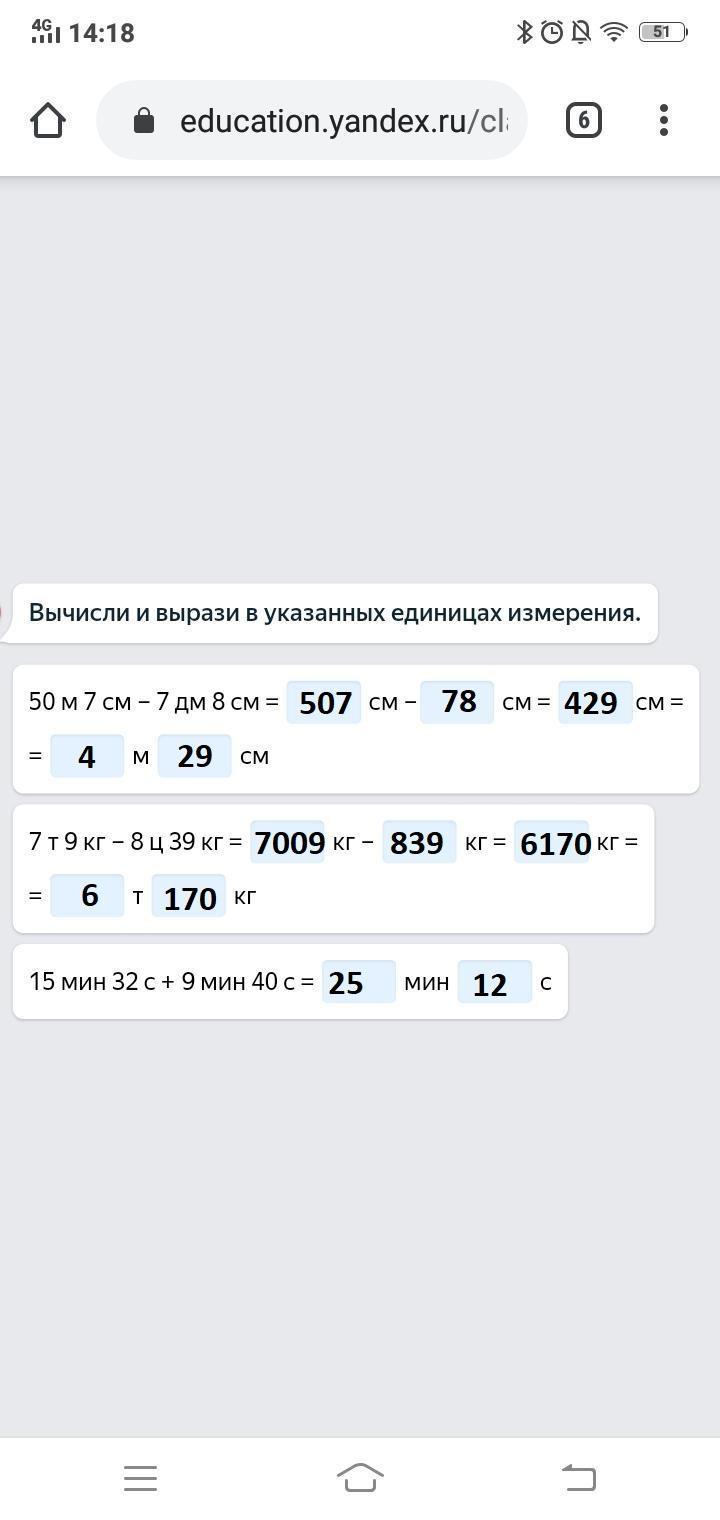Edit the field containing 7009

(x=288, y=842)
